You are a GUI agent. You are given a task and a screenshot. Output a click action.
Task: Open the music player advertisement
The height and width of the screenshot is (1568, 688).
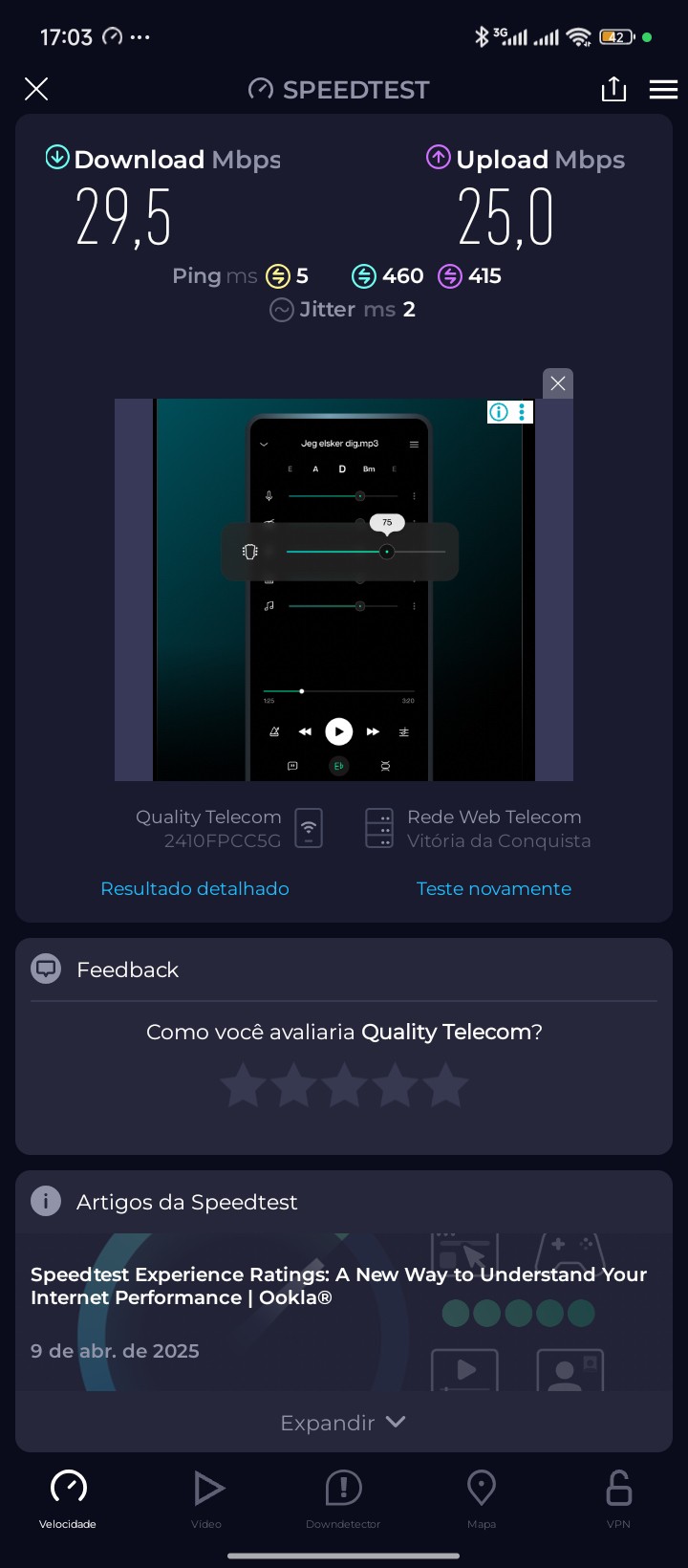339,593
